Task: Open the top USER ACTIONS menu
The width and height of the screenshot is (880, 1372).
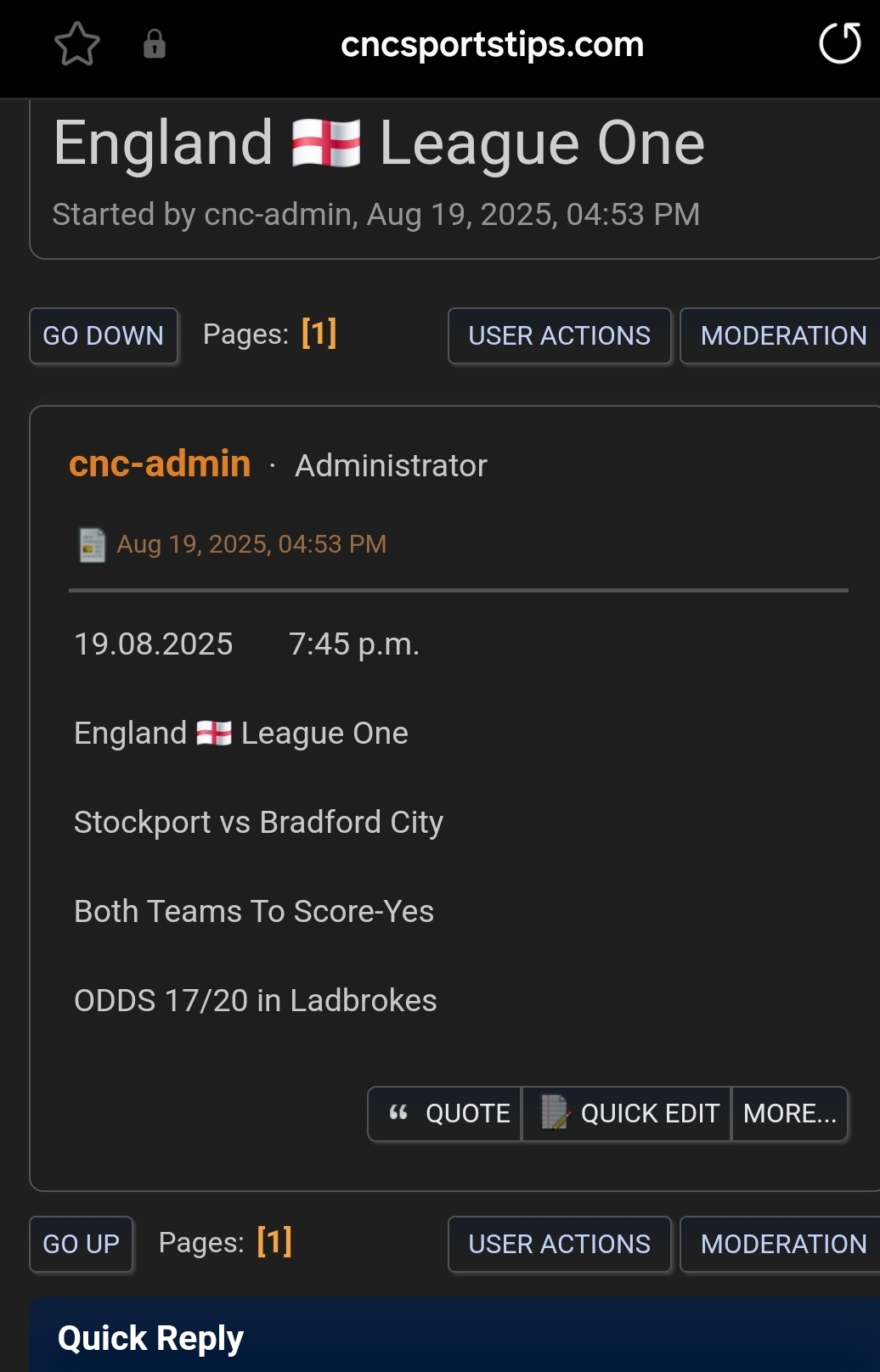Action: [559, 336]
